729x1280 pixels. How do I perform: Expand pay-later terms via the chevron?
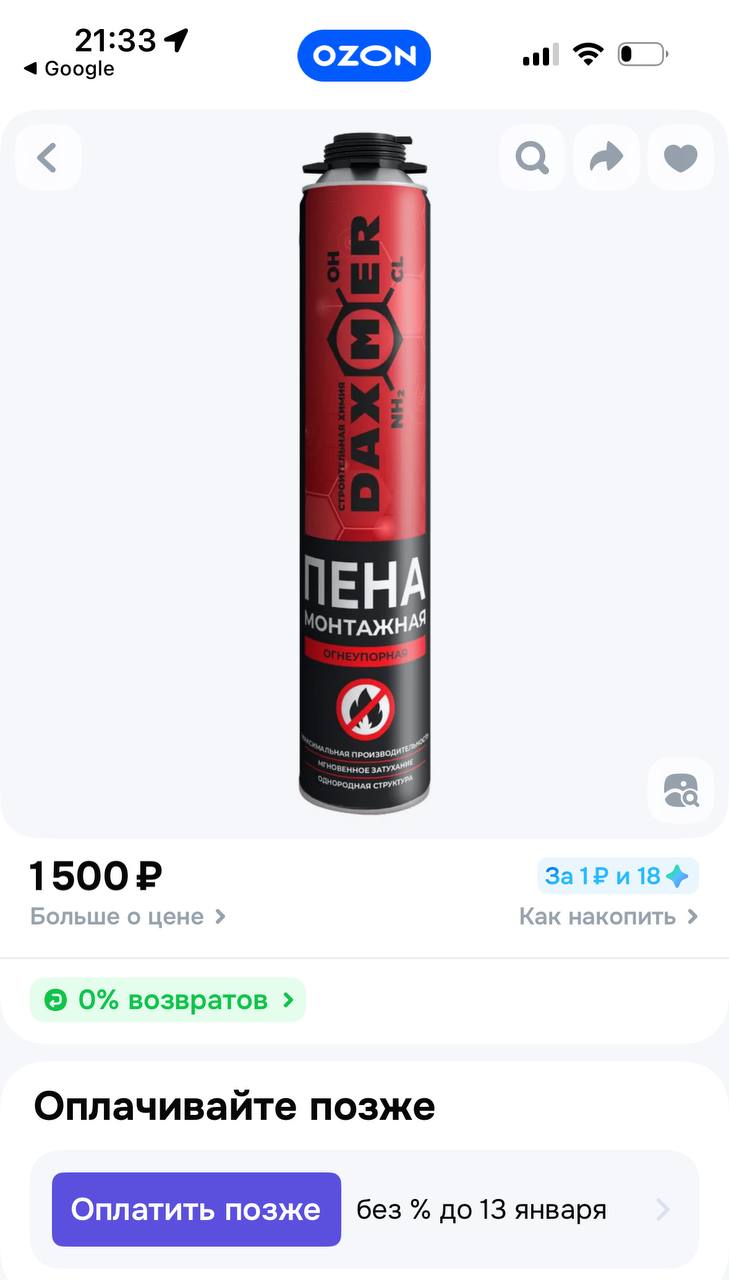point(662,1210)
